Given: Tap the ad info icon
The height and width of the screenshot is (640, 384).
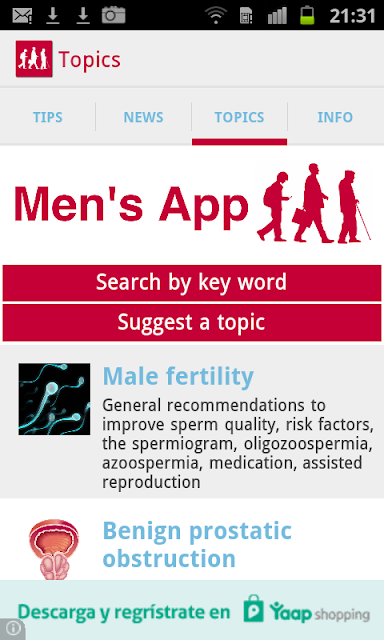Looking at the screenshot, I should (12, 629).
